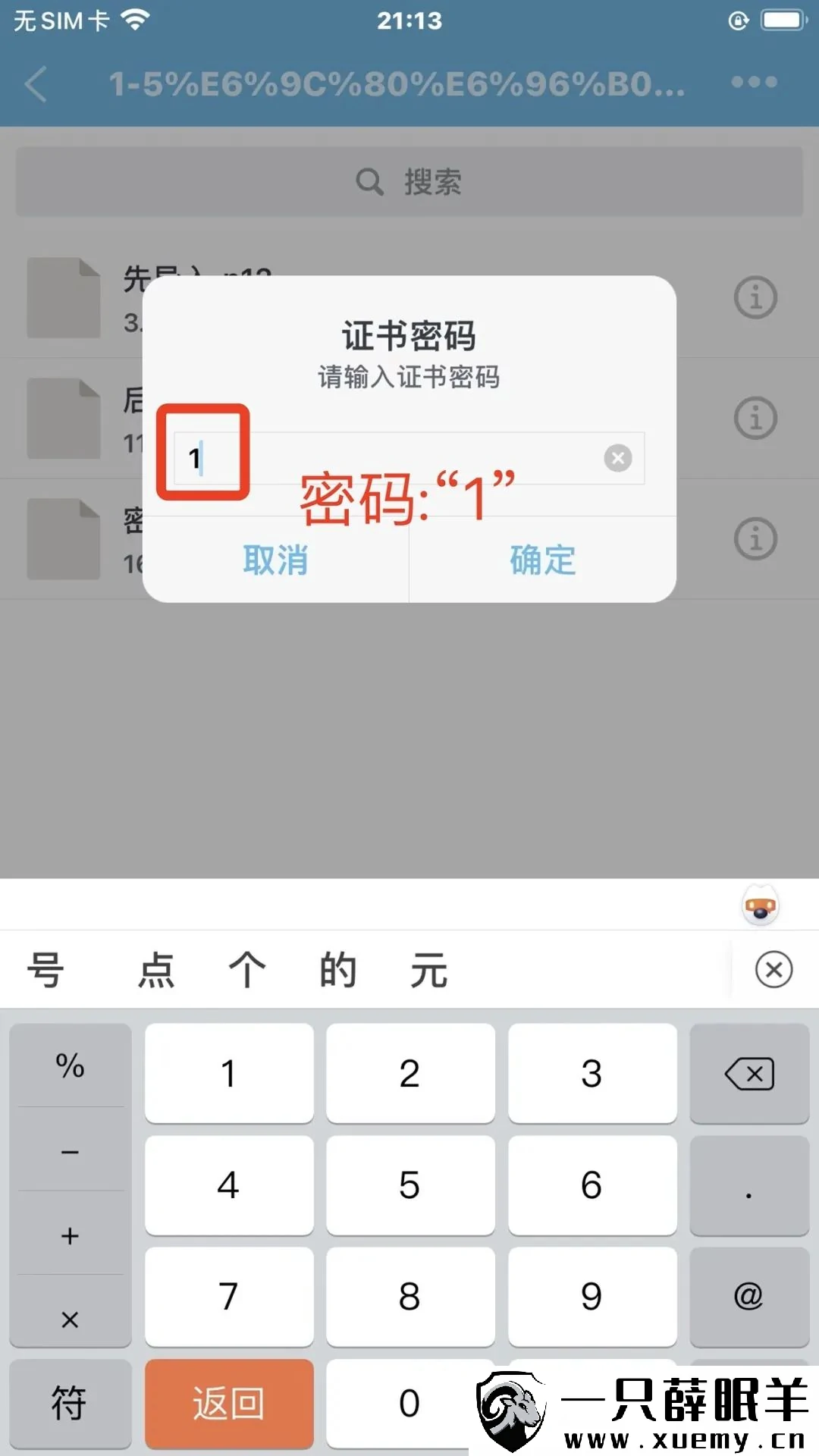
Task: Tap the @ key on keypad
Action: pos(749,1296)
